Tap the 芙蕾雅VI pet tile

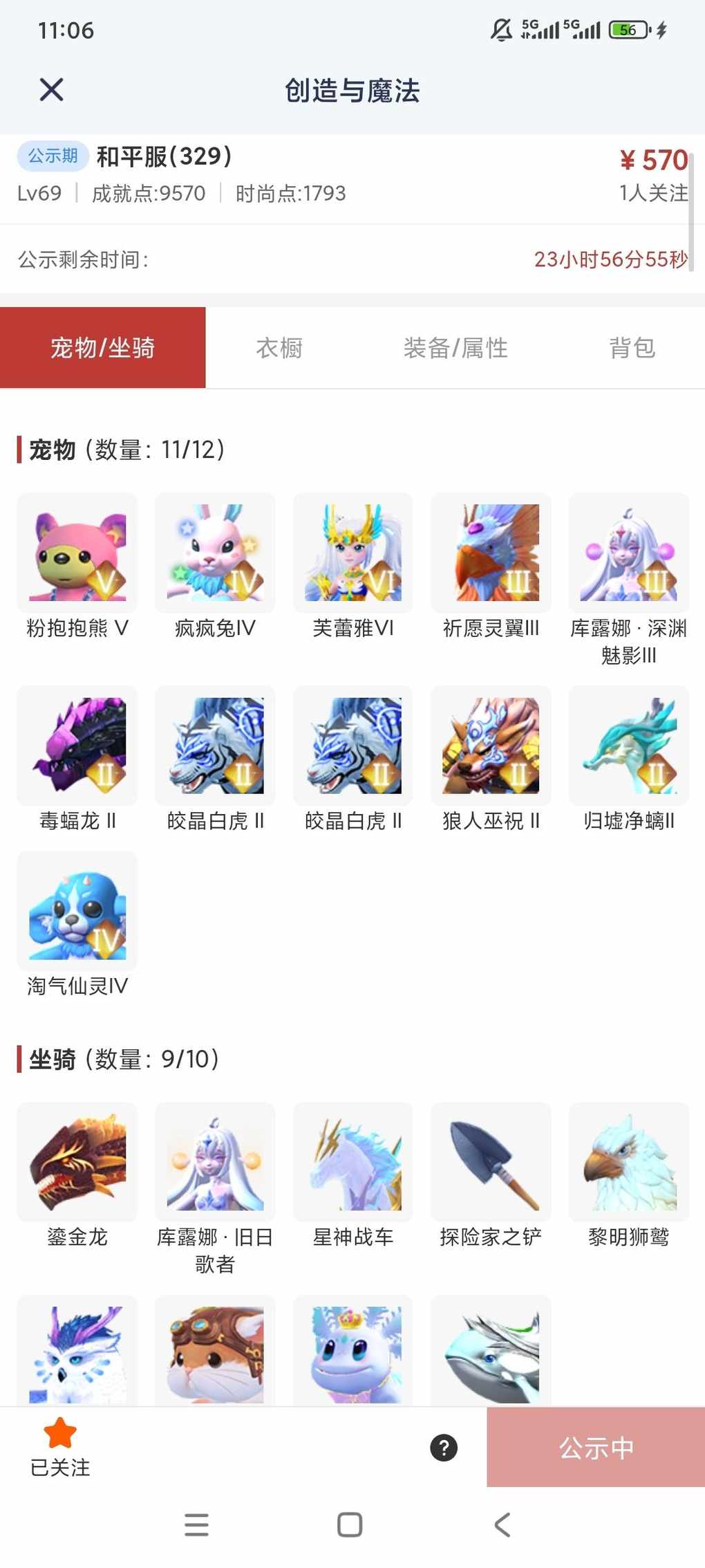(353, 553)
